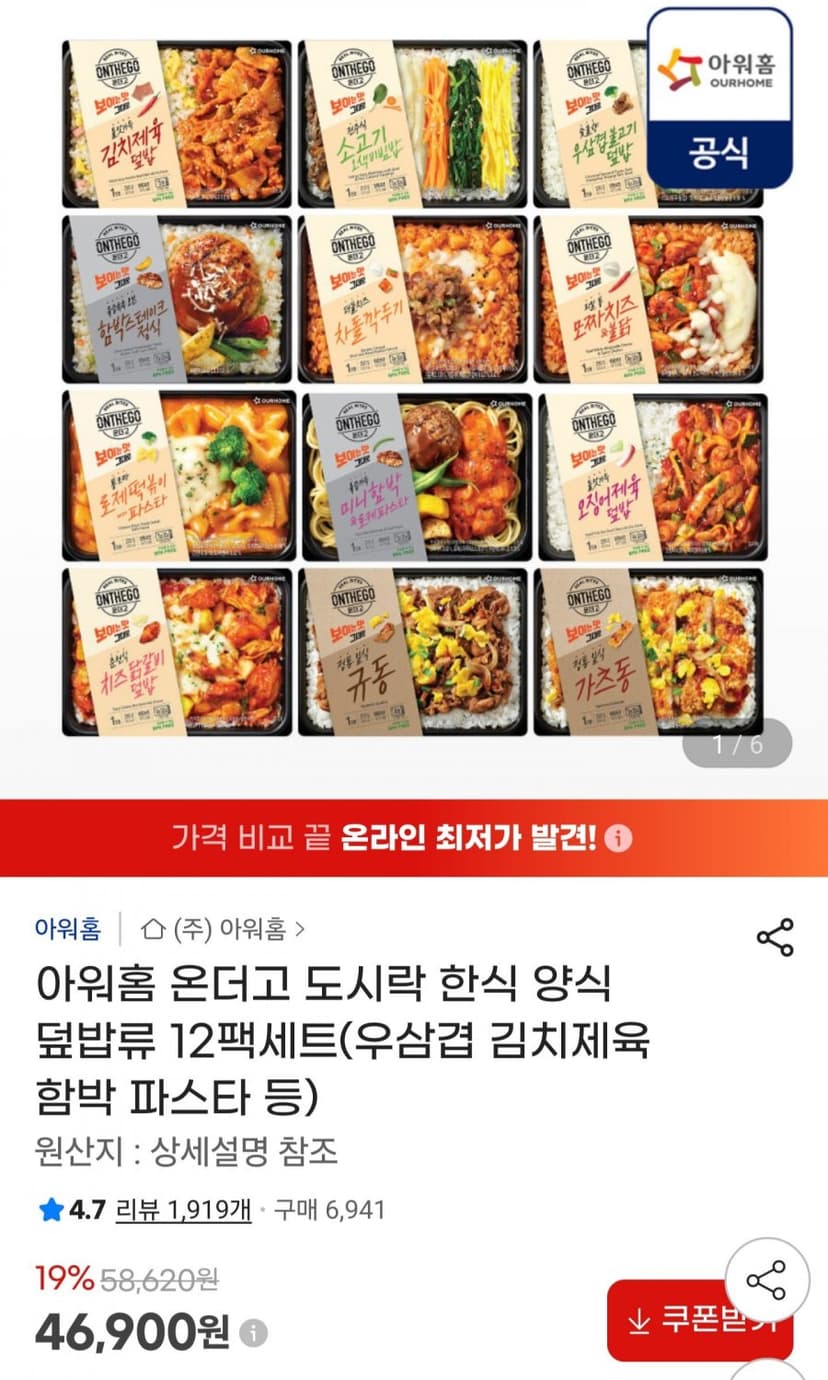Screen dimensions: 828x1380
Task: Open the product image gallery
Action: click(x=414, y=388)
